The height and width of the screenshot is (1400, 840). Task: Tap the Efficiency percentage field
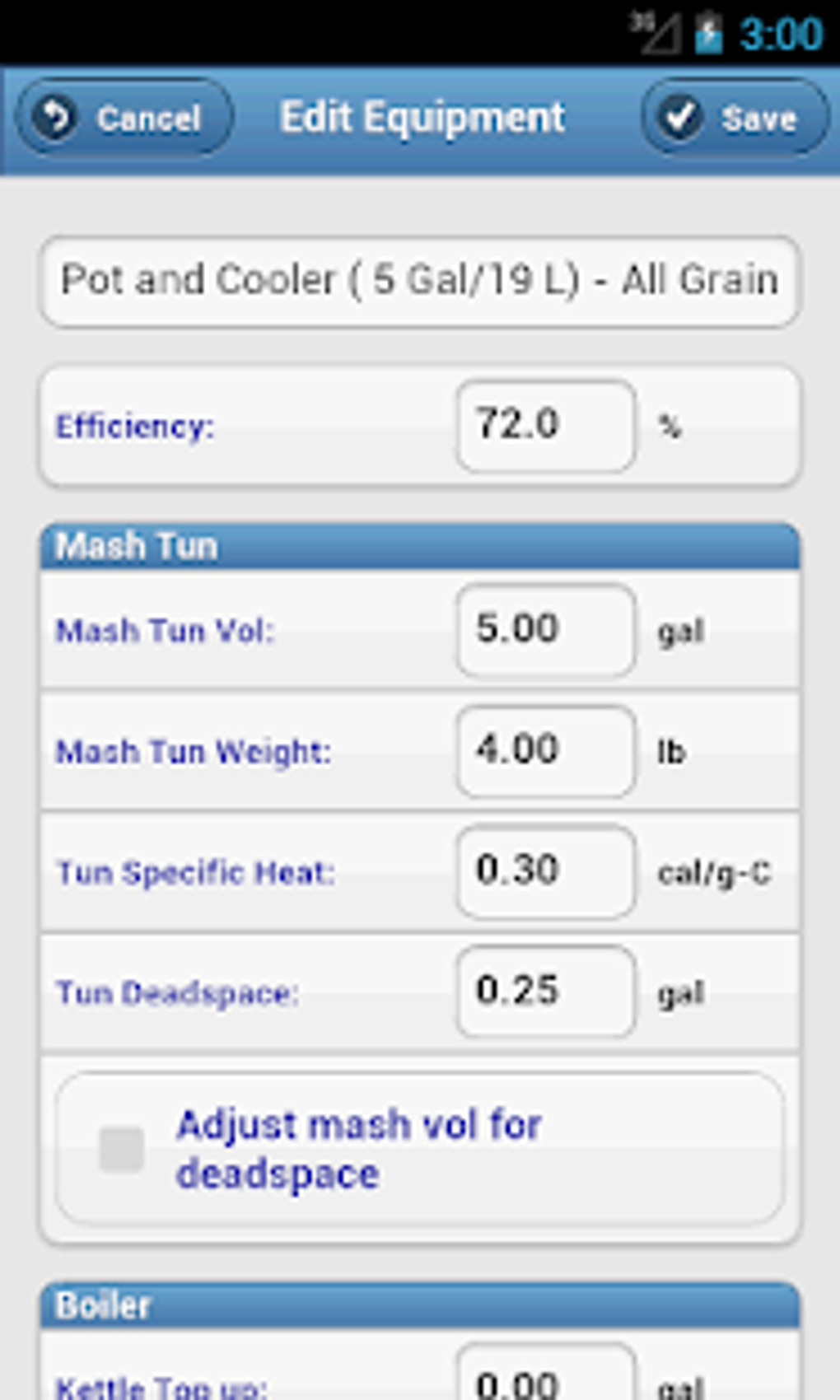(x=546, y=426)
